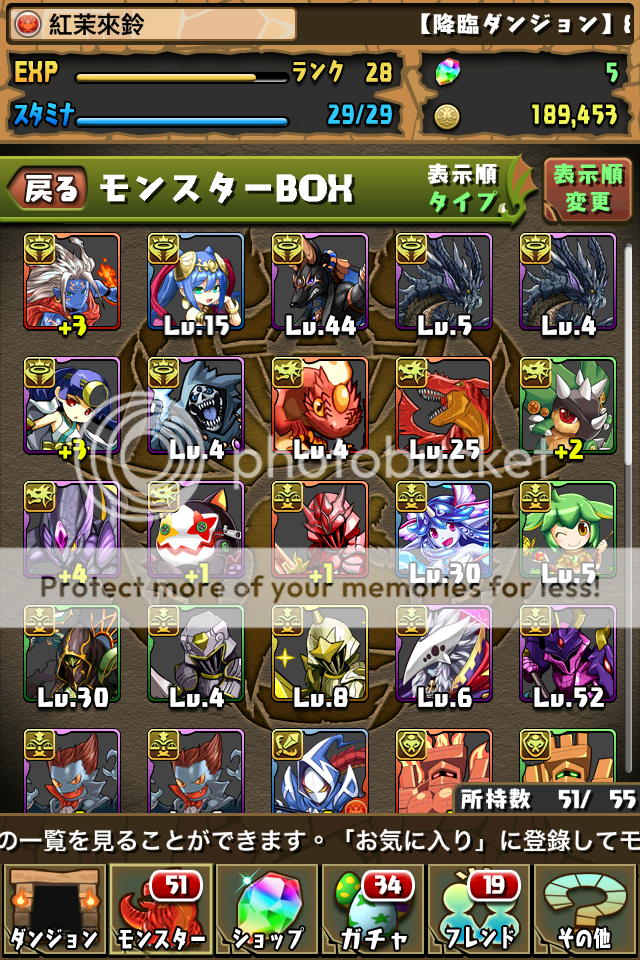Select the +3 blue ogre monster

click(72, 282)
